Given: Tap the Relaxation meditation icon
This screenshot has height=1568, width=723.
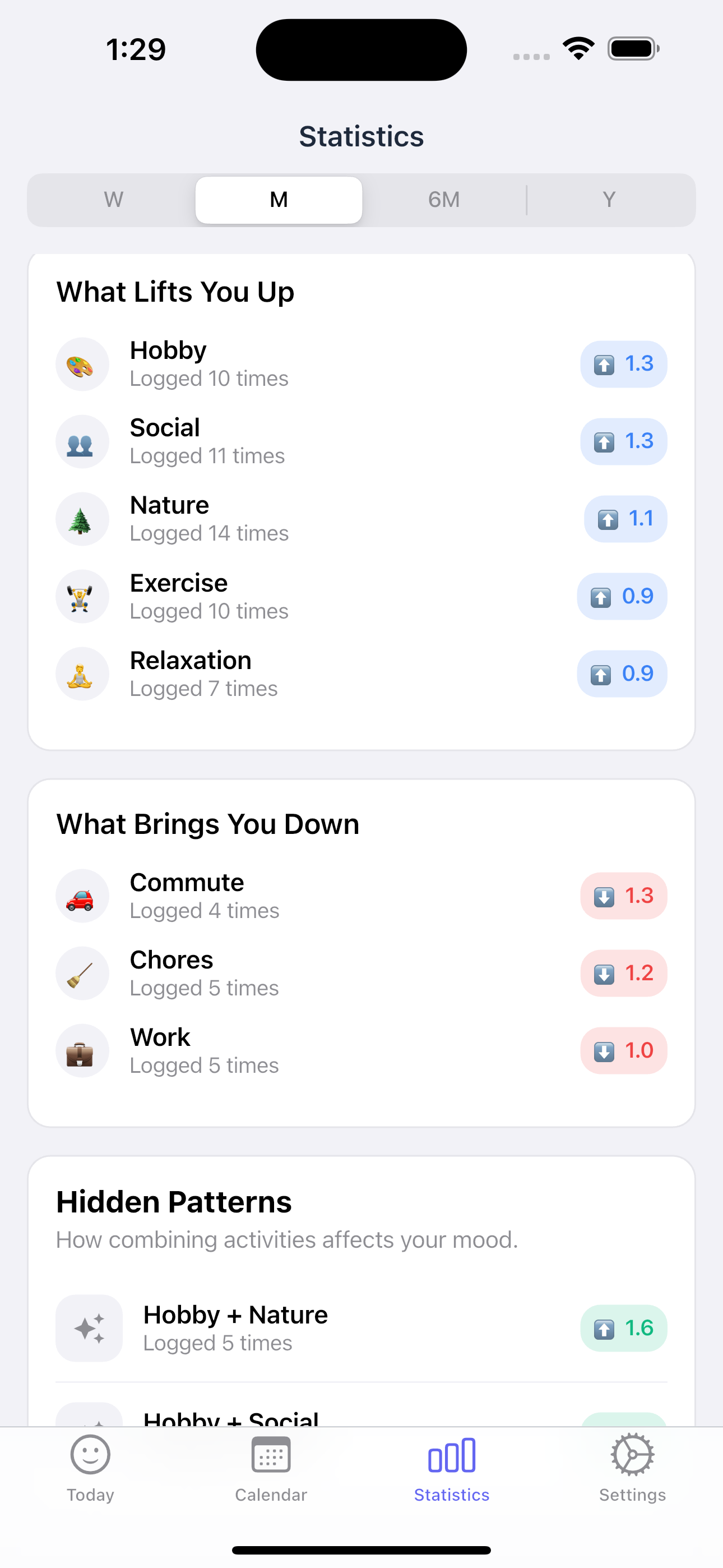Looking at the screenshot, I should click(82, 674).
